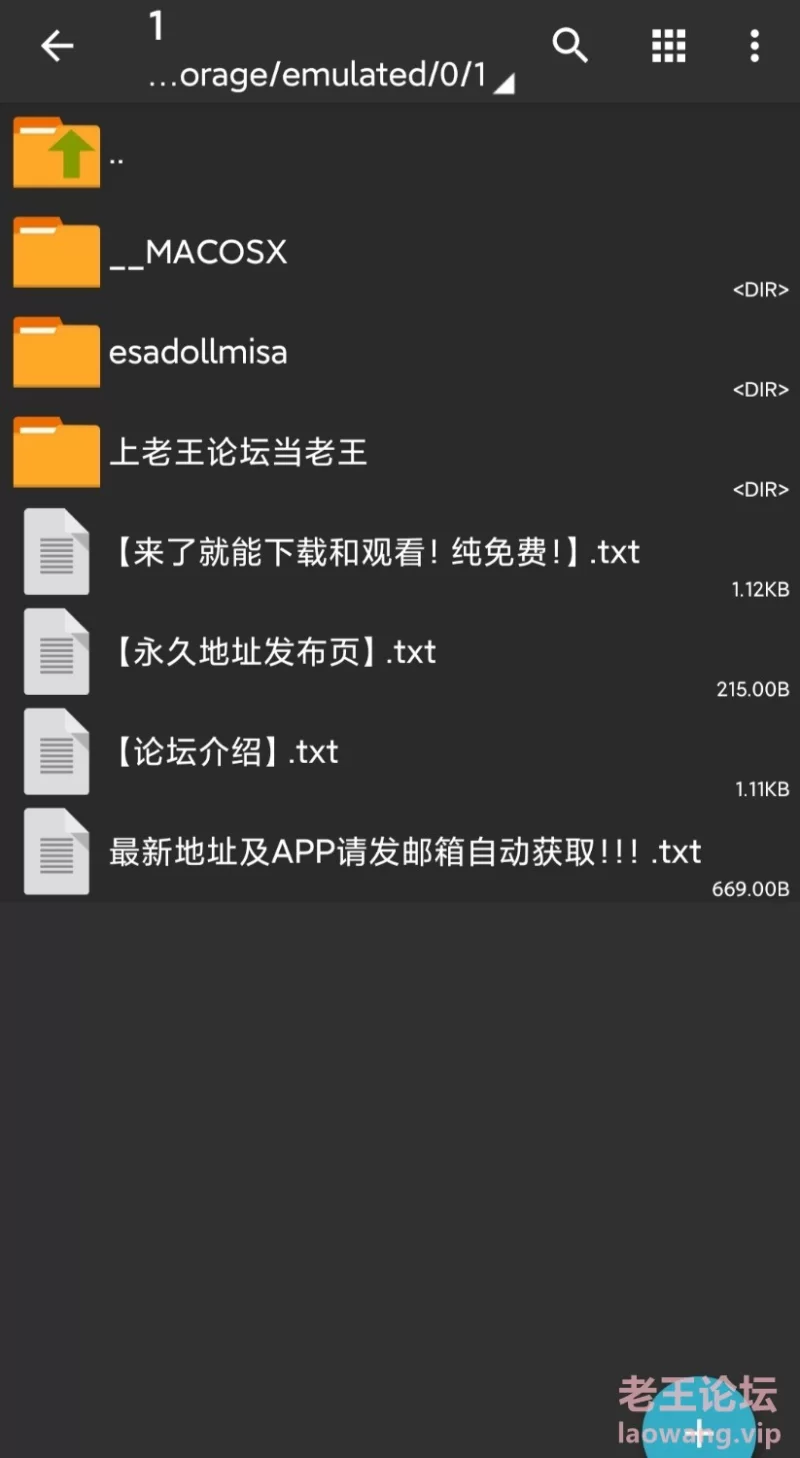Switch to grid view layout

click(x=668, y=45)
